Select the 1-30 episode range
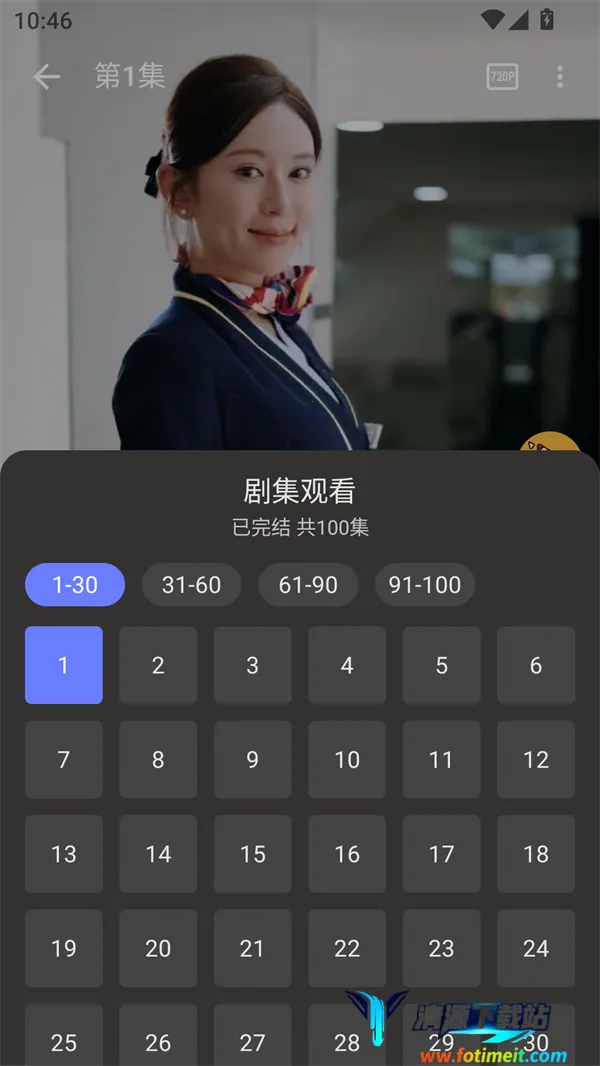The height and width of the screenshot is (1066, 600). pyautogui.click(x=75, y=584)
